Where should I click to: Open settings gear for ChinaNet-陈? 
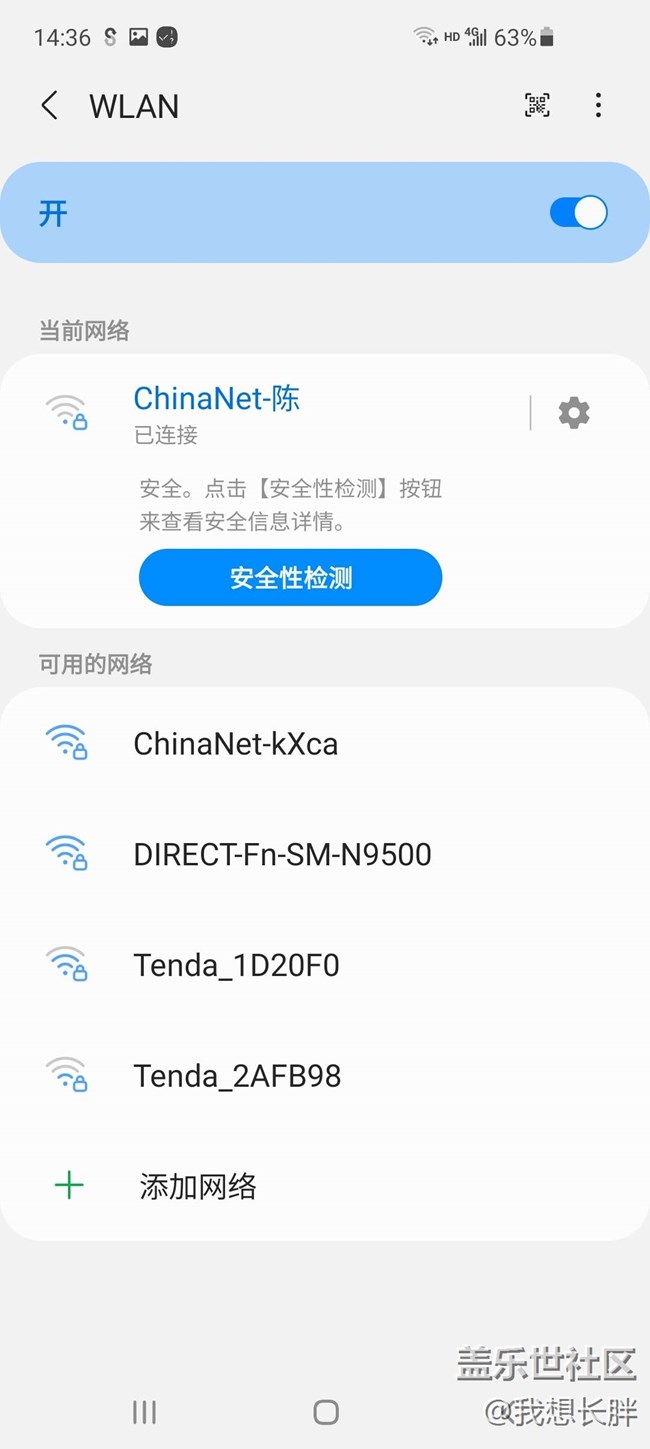pyautogui.click(x=574, y=412)
